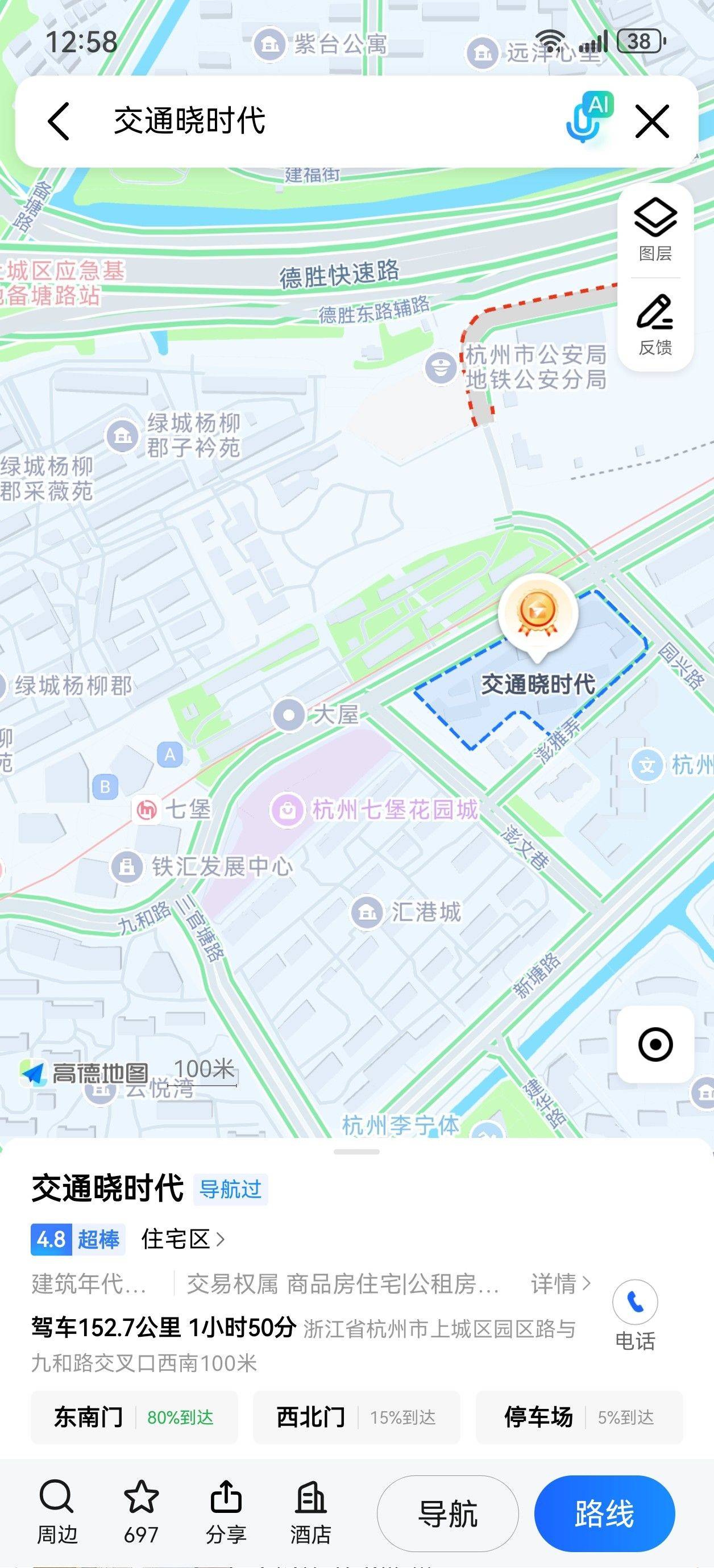
Task: Share this location via 分享
Action: pyautogui.click(x=226, y=1512)
